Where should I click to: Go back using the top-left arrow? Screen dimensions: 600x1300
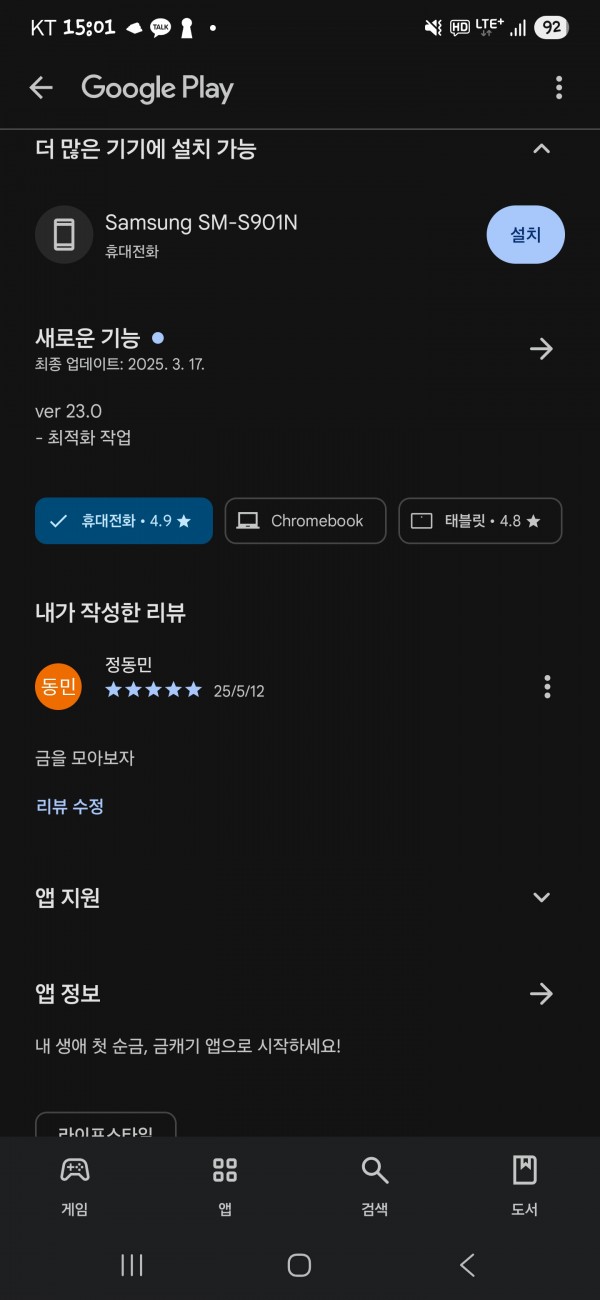tap(41, 88)
